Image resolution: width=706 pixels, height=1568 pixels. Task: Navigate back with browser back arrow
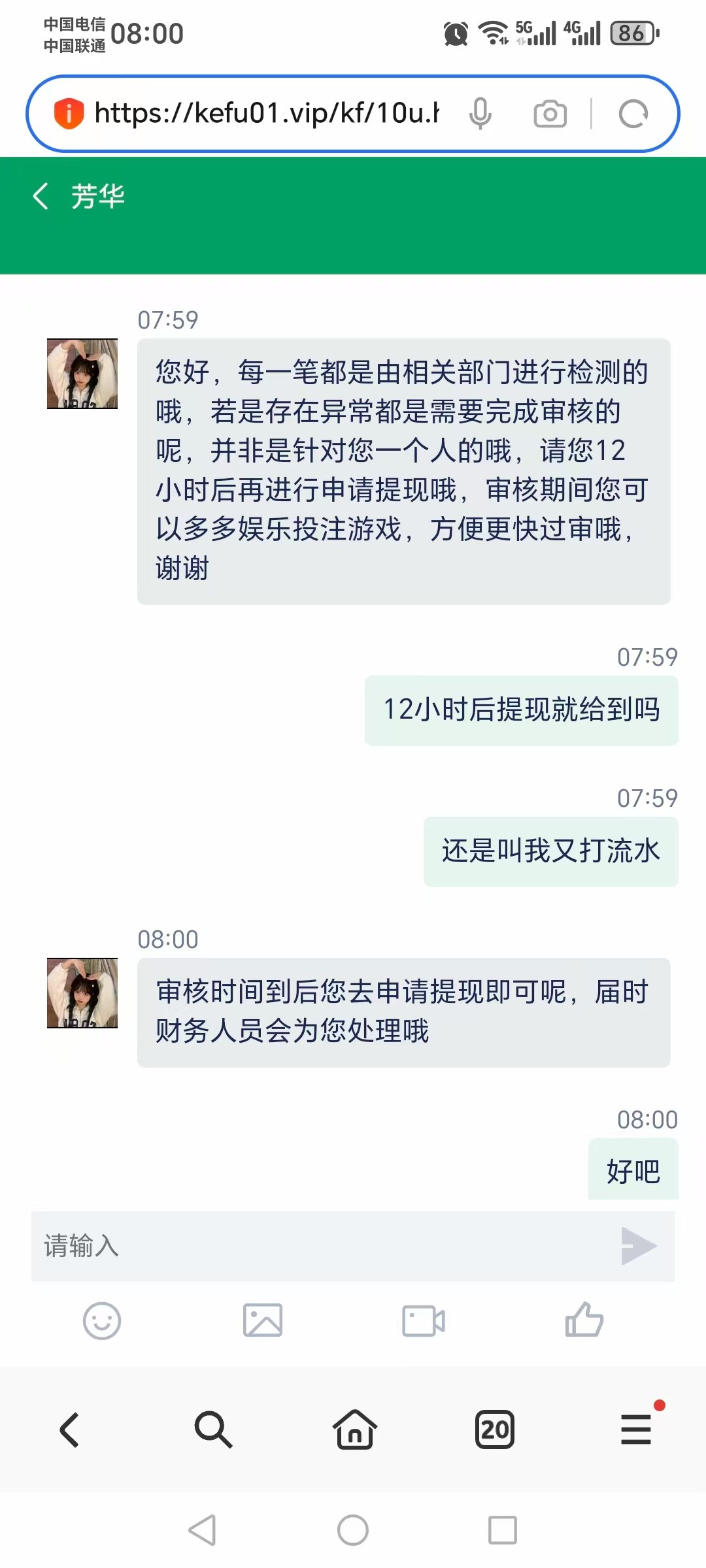70,1429
